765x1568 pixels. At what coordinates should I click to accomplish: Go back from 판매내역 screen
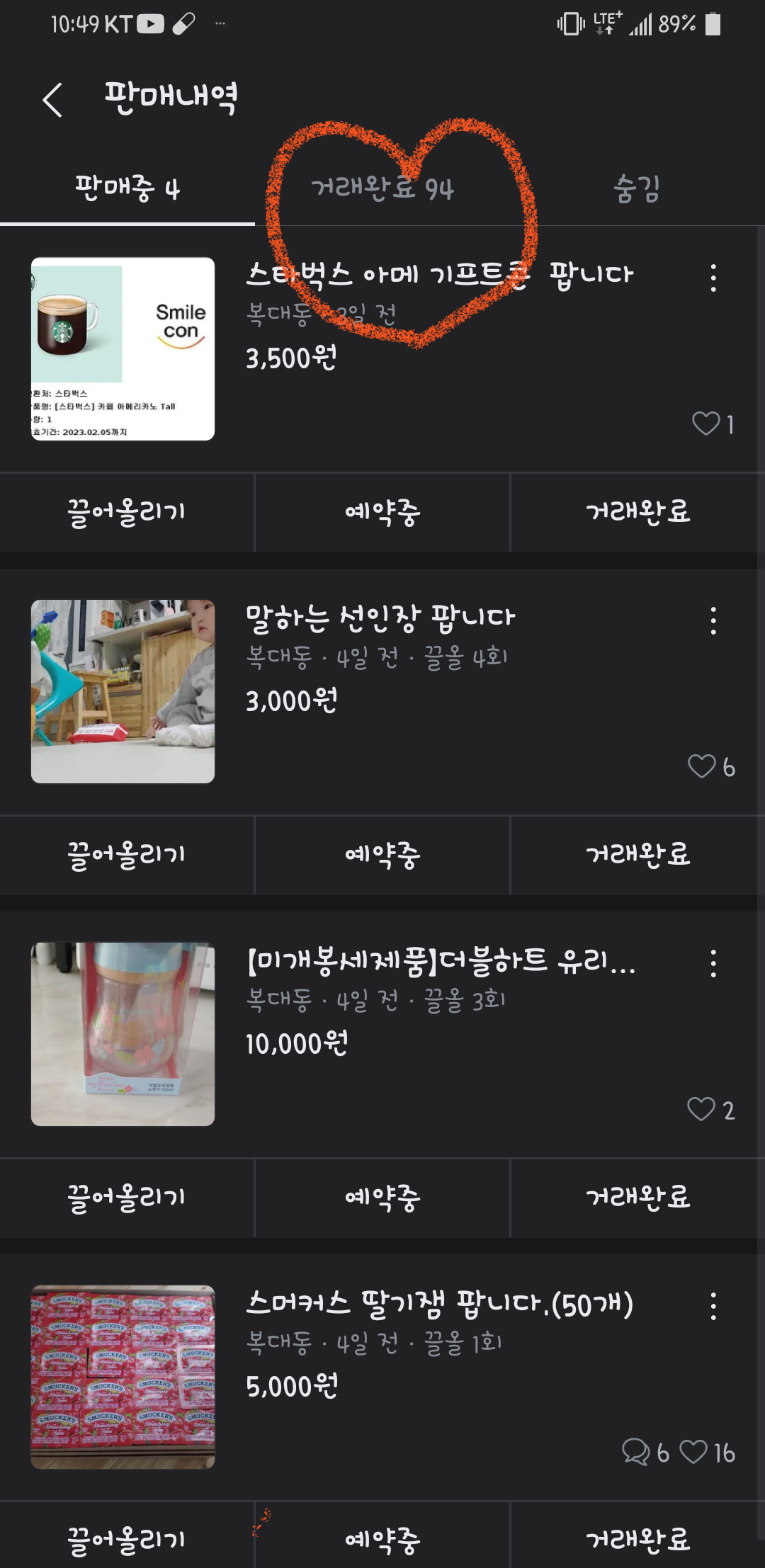[x=53, y=100]
